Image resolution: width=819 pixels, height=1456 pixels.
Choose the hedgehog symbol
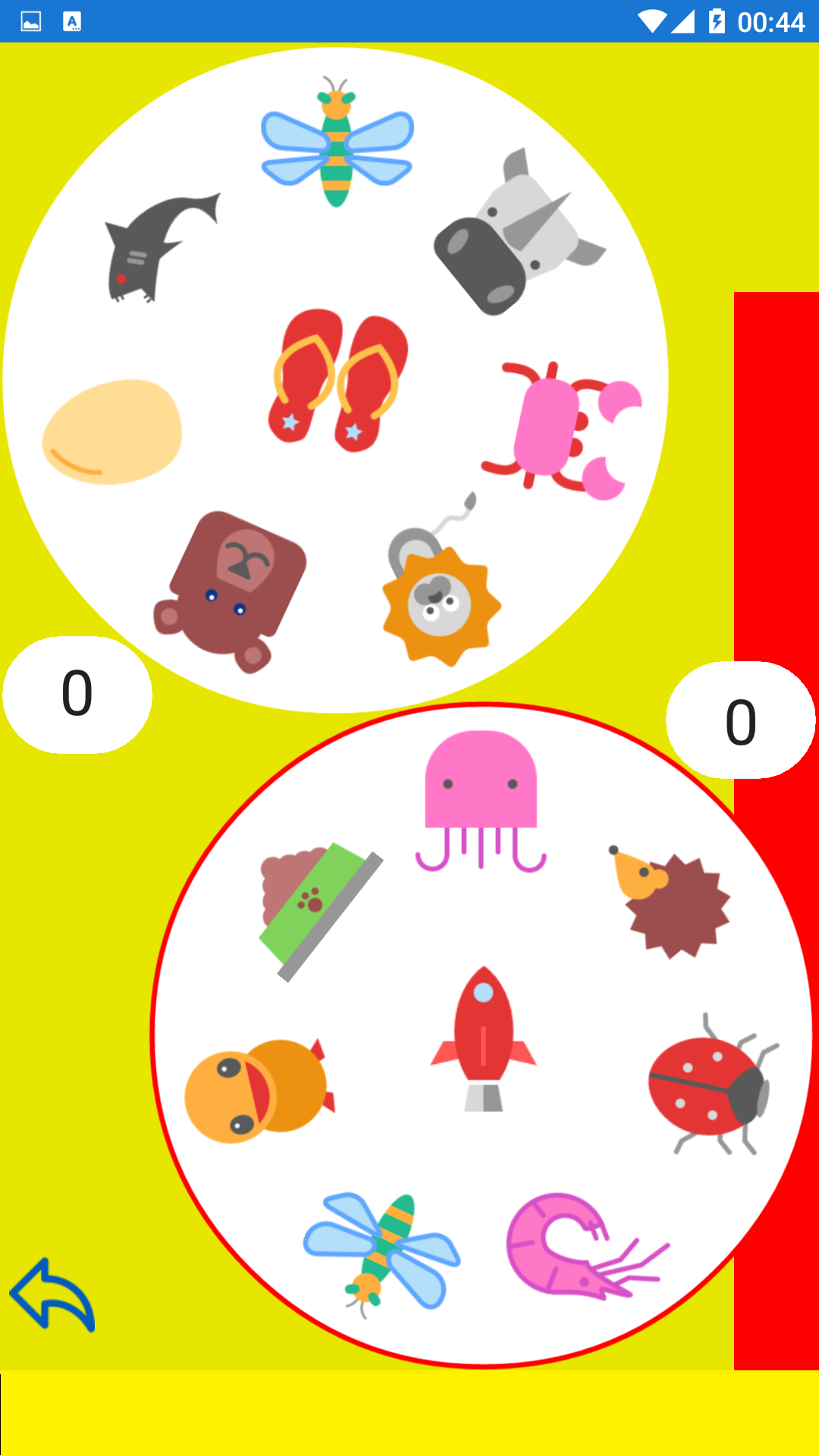pyautogui.click(x=670, y=902)
